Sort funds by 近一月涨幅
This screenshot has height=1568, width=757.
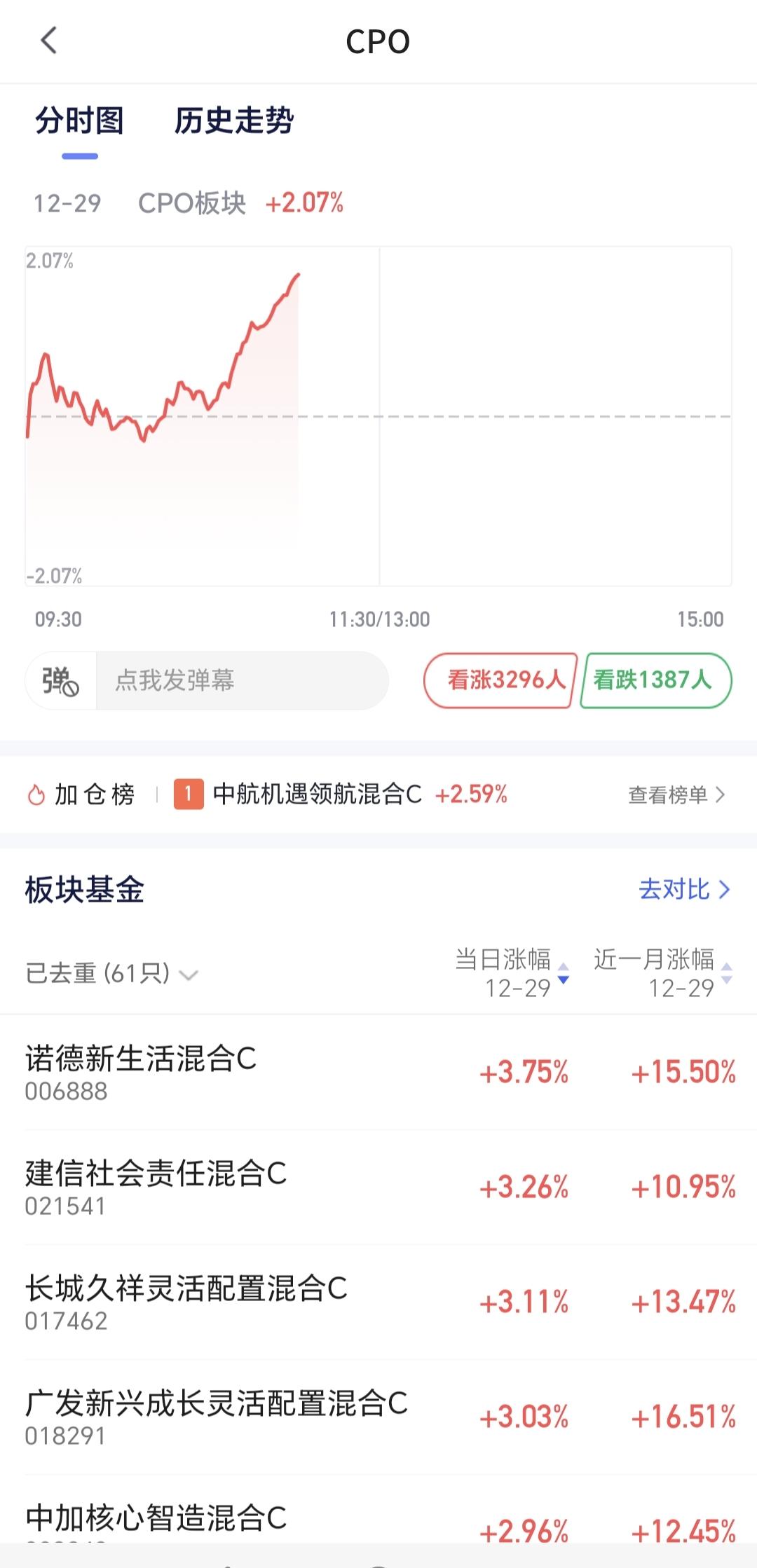coord(663,973)
